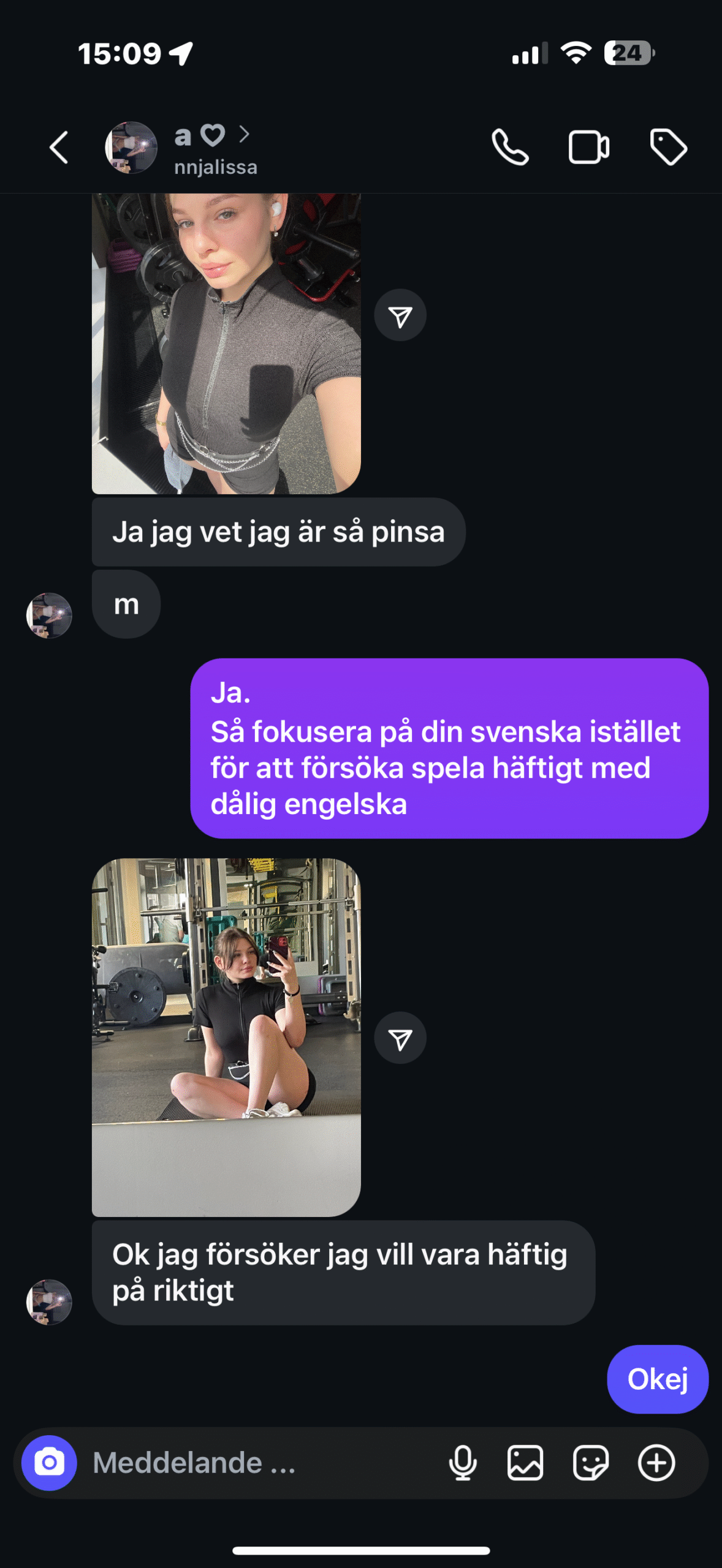Open the gym selfie close-up photo
722x1568 pixels.
click(x=226, y=344)
